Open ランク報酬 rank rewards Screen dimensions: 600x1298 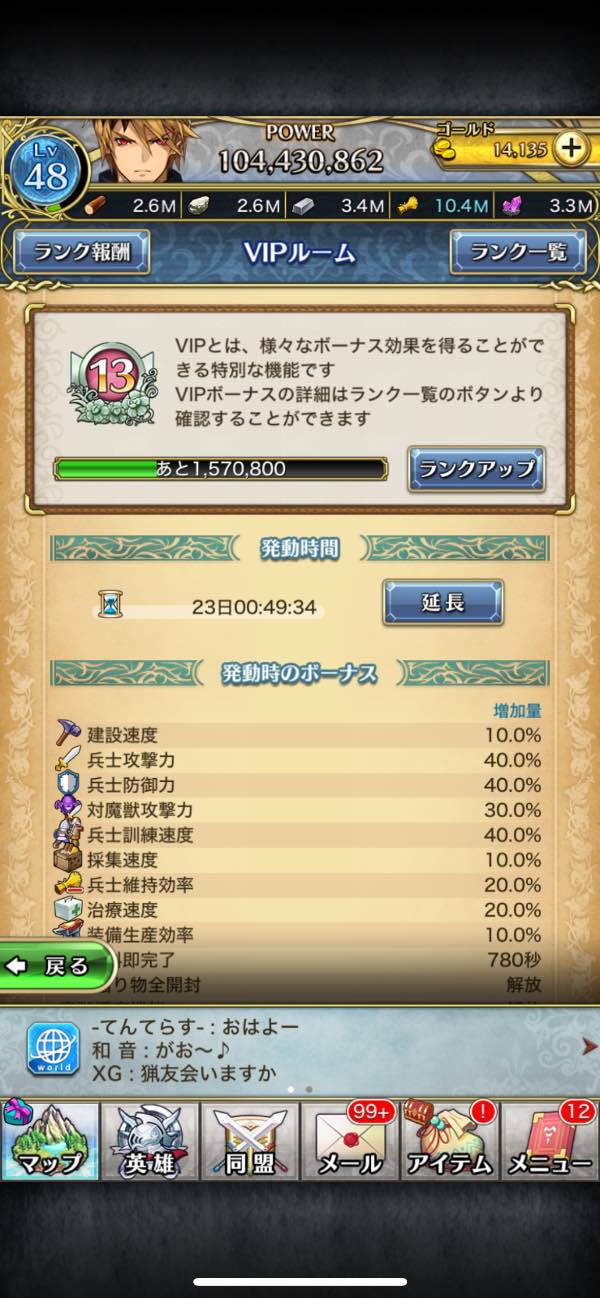pos(81,252)
